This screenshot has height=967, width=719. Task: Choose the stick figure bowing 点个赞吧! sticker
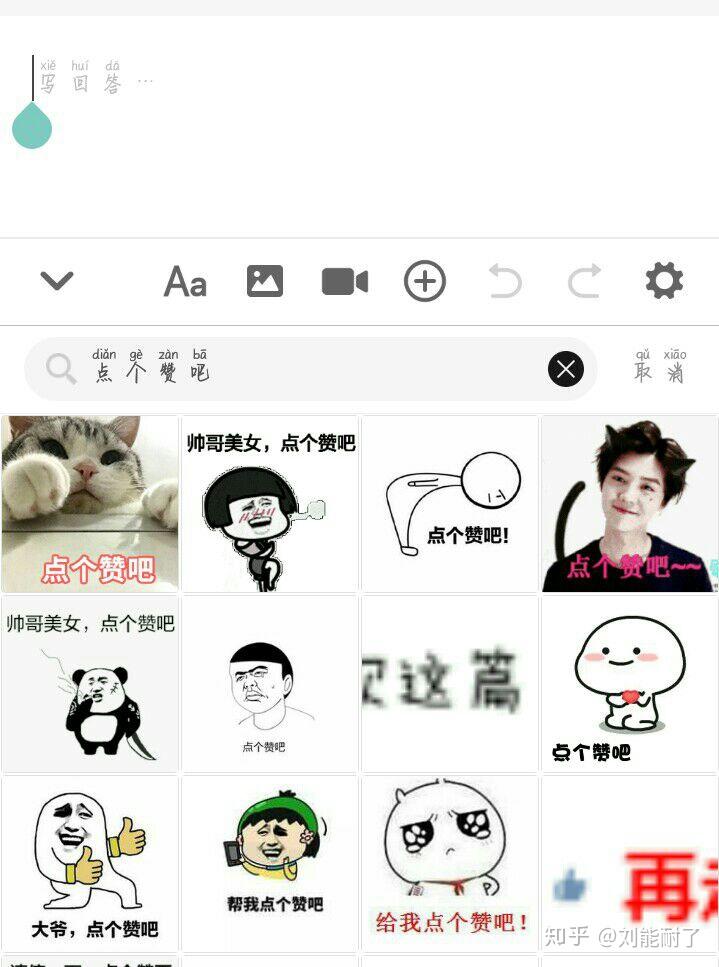(450, 504)
